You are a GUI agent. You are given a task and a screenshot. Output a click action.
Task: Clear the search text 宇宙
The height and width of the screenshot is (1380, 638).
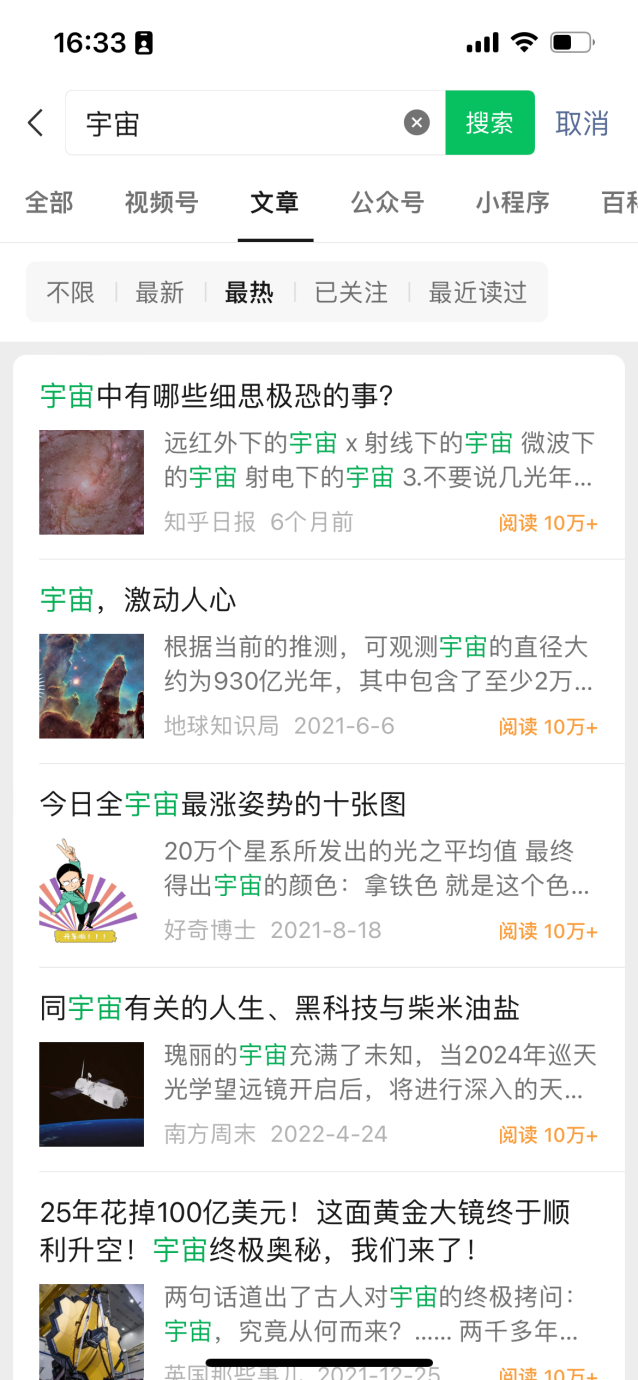(x=417, y=123)
